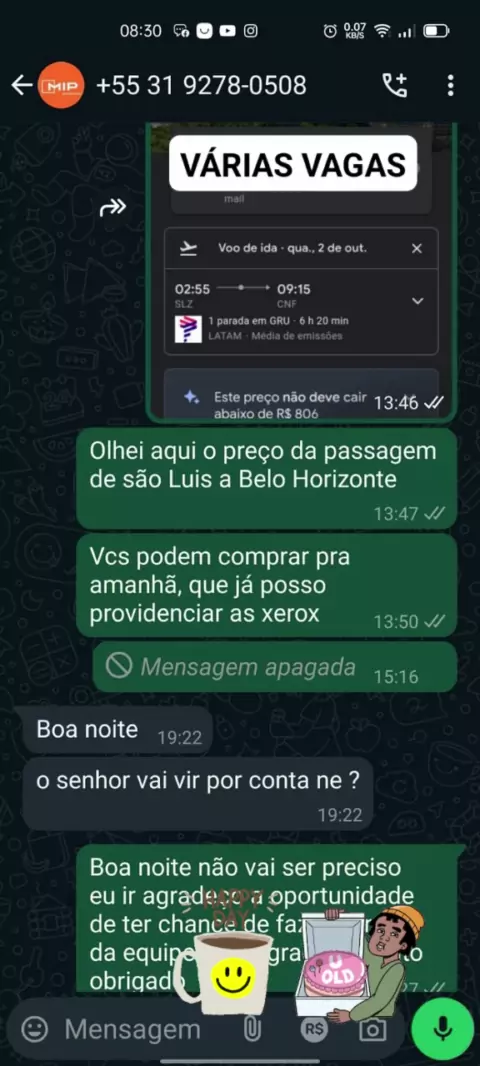Viewport: 480px width, 1066px height.
Task: Go back to the chats list
Action: pos(22,86)
